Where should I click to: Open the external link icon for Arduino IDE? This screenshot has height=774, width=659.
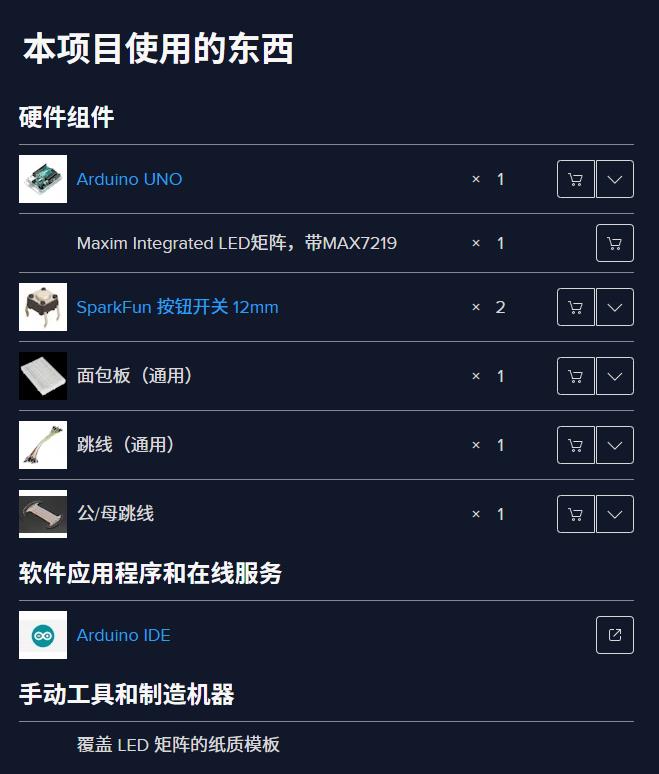coord(614,635)
